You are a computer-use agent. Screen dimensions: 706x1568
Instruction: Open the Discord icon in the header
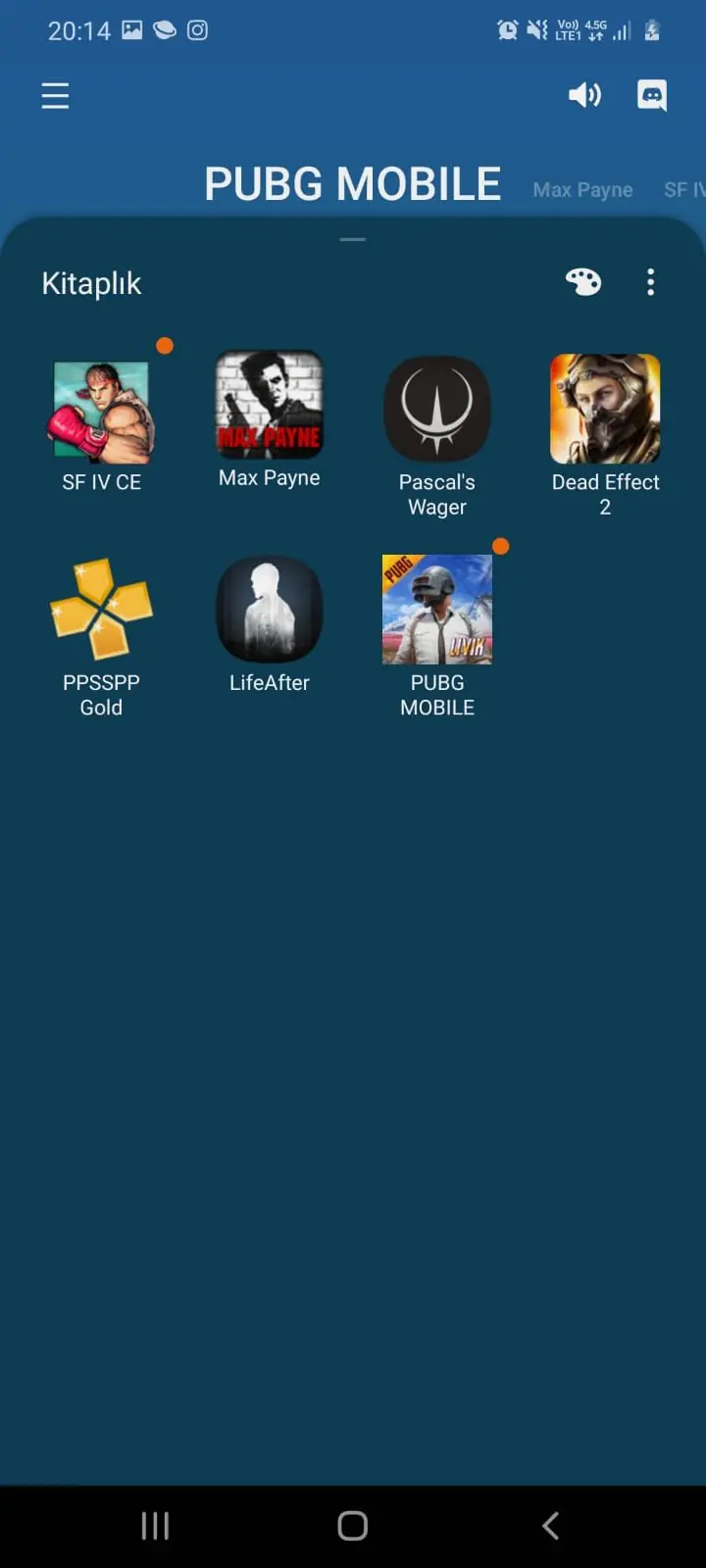(x=651, y=95)
